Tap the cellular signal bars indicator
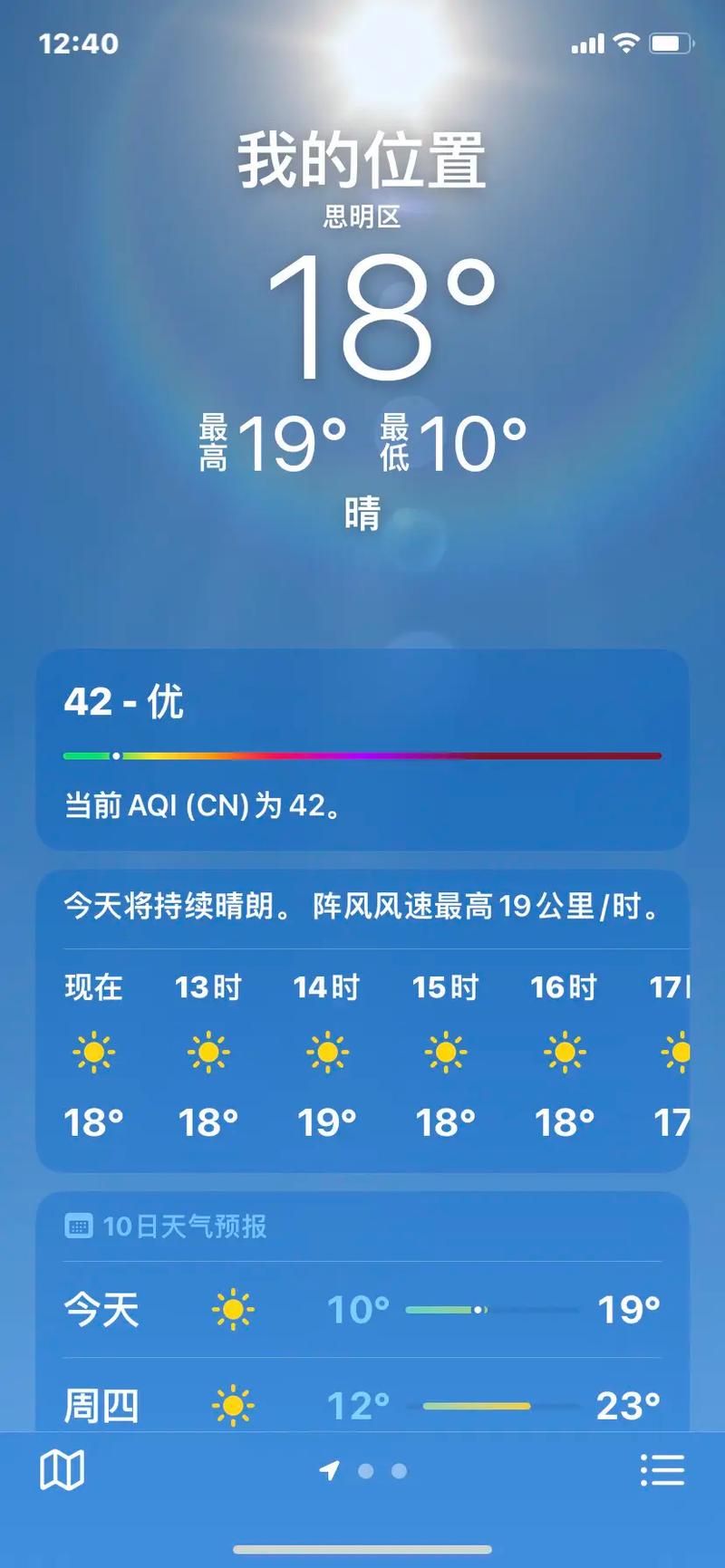Viewport: 725px width, 1568px height. click(589, 43)
